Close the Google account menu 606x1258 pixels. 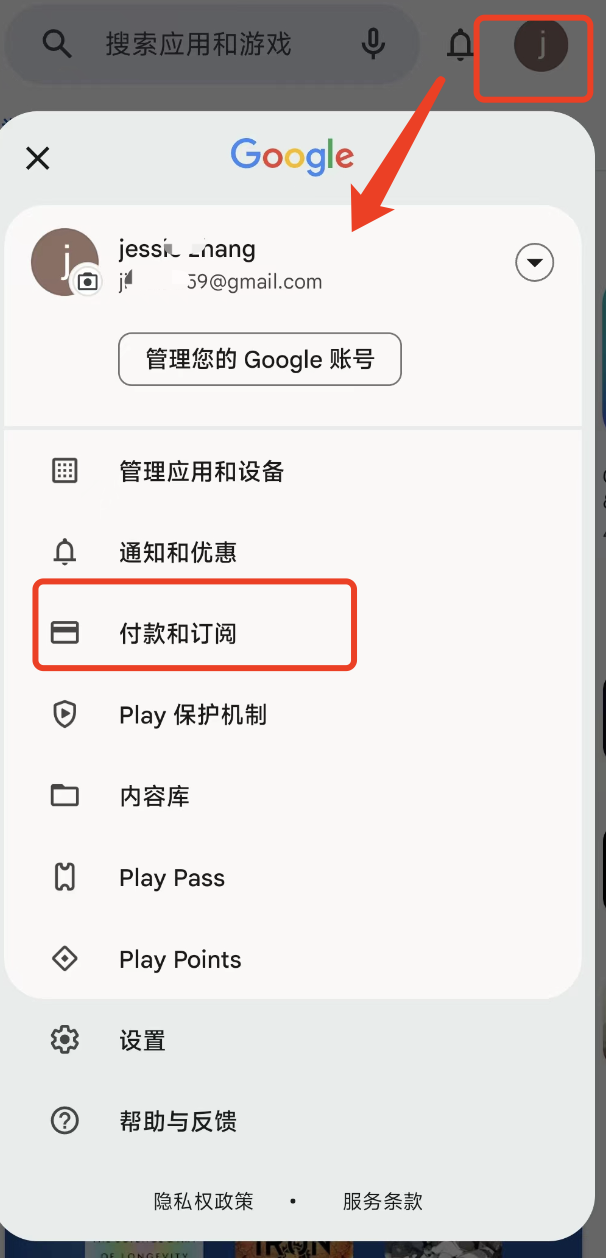[x=38, y=158]
